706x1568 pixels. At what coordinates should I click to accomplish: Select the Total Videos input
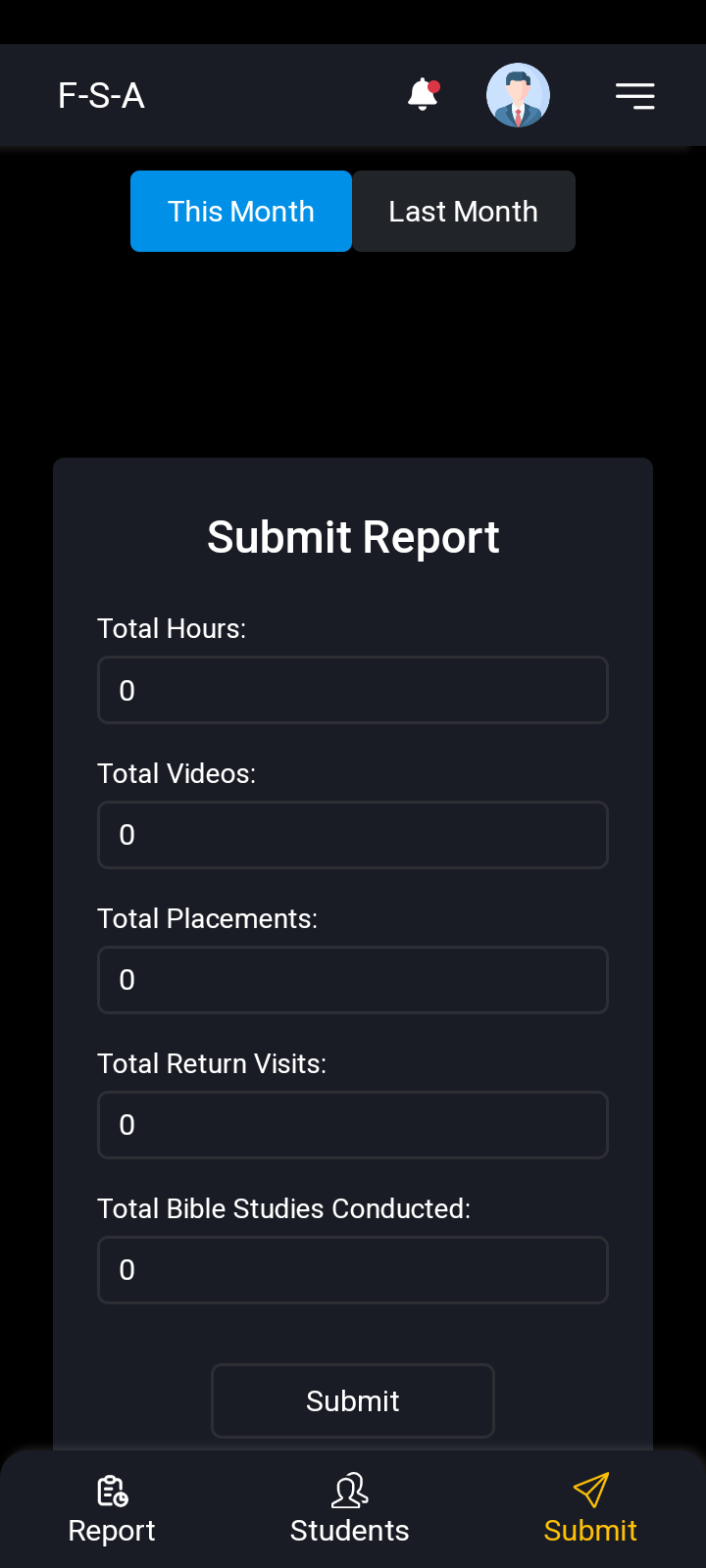pyautogui.click(x=353, y=835)
